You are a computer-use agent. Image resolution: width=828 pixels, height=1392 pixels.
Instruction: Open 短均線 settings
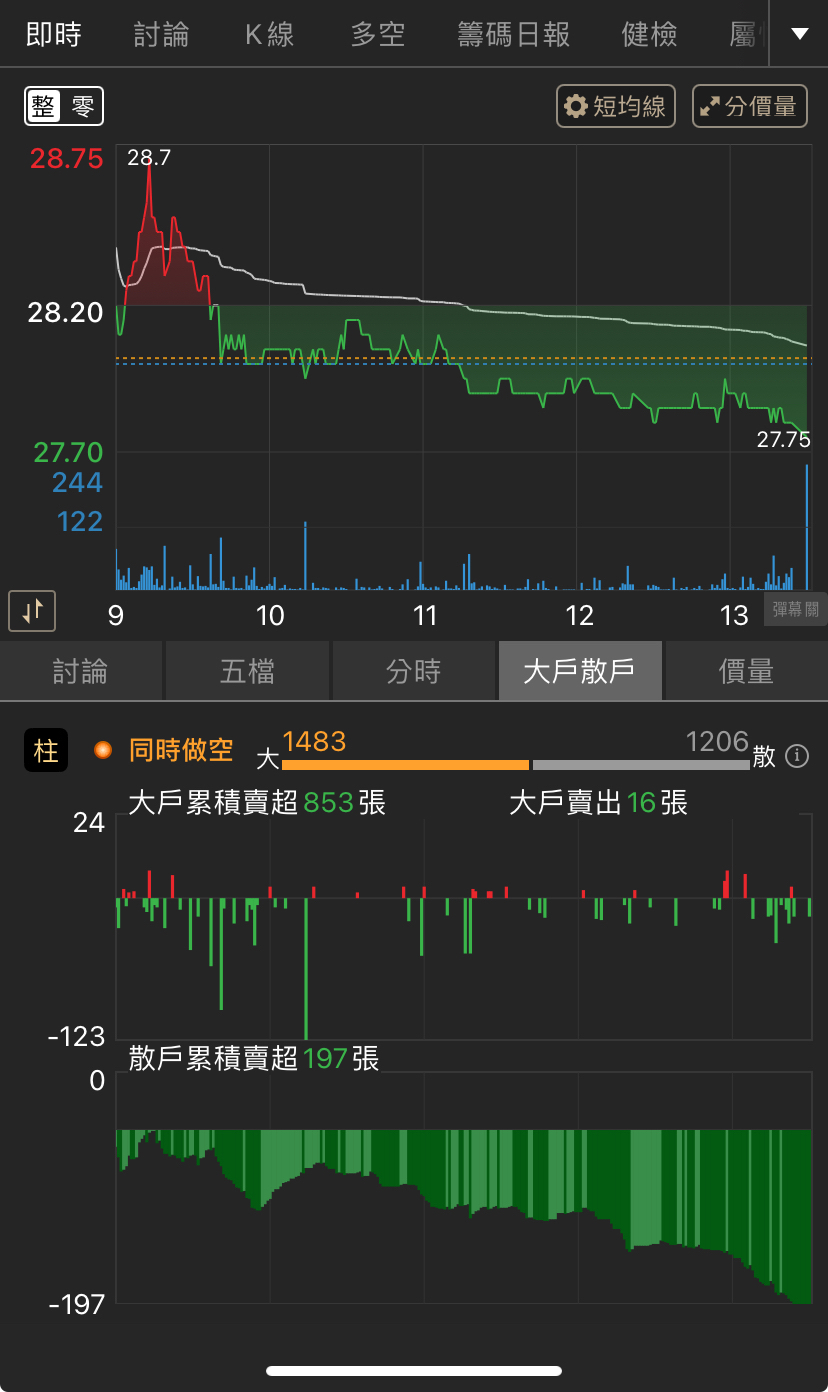coord(616,107)
